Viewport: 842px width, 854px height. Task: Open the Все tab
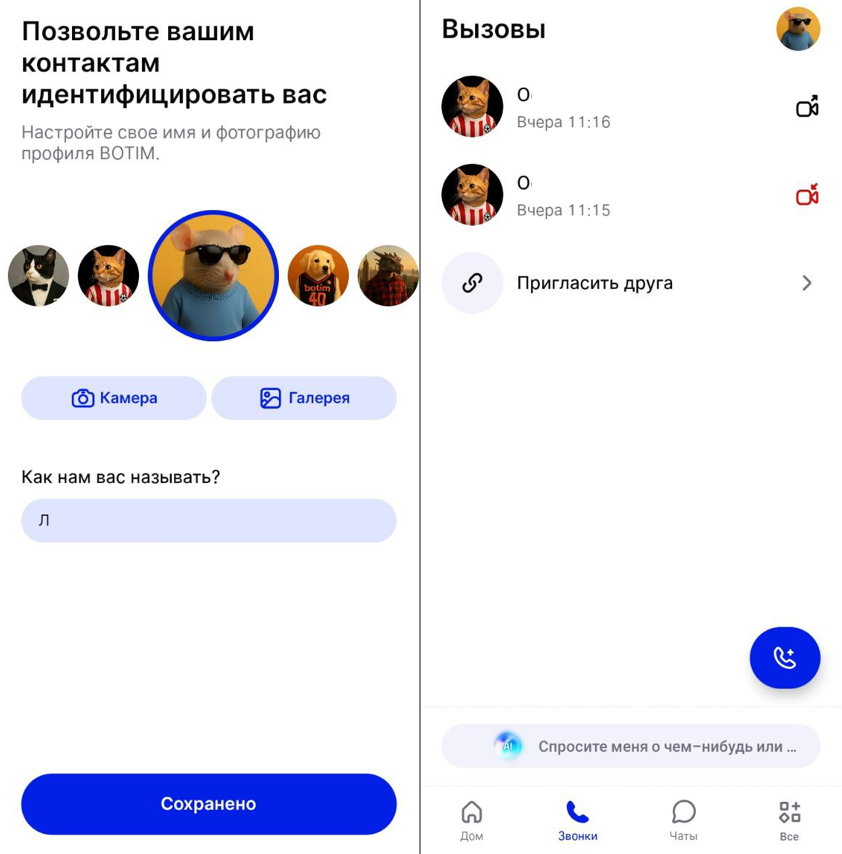[x=789, y=819]
